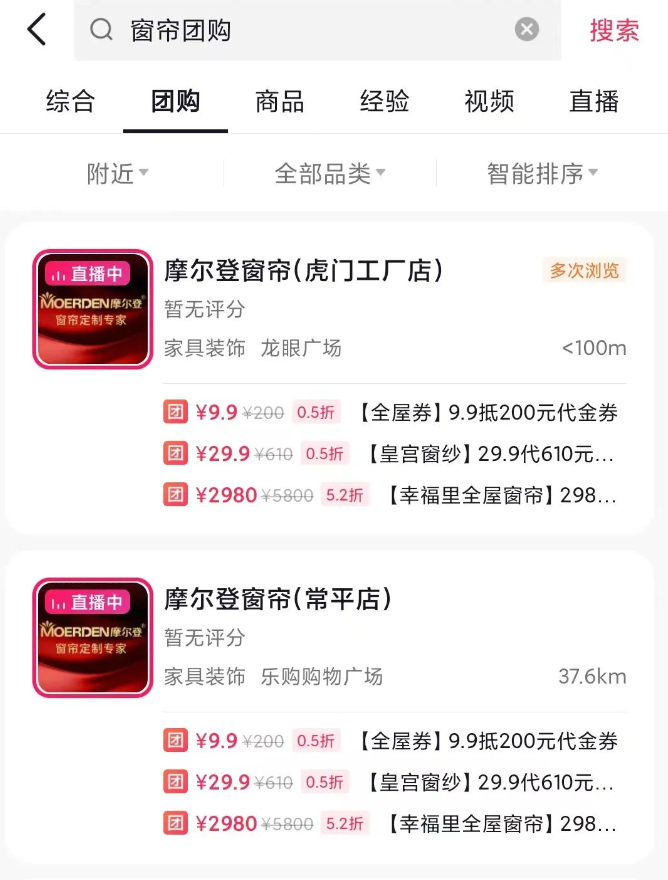This screenshot has height=880, width=668.
Task: Expand the 全部品类 category filter
Action: click(330, 174)
